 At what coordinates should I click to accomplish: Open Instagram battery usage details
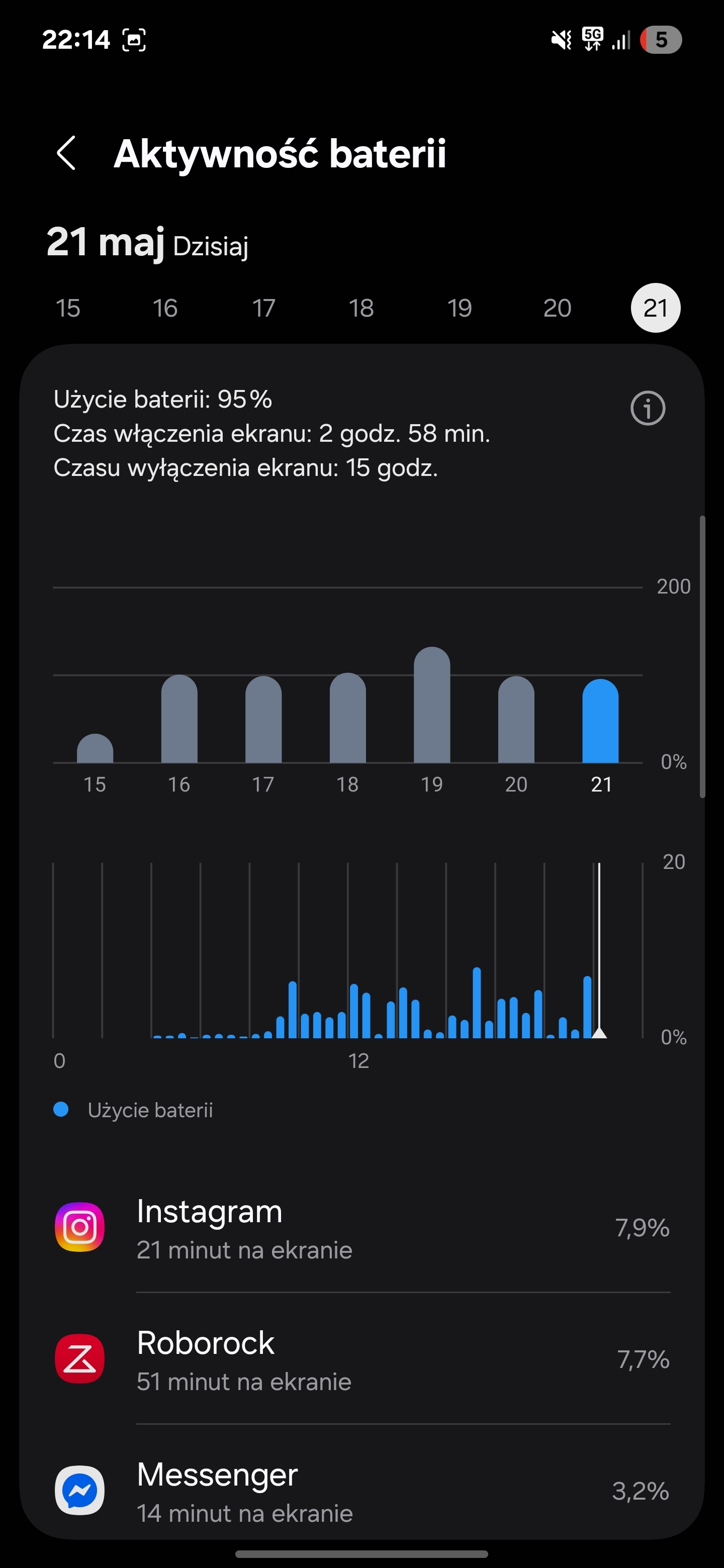coord(363,1227)
